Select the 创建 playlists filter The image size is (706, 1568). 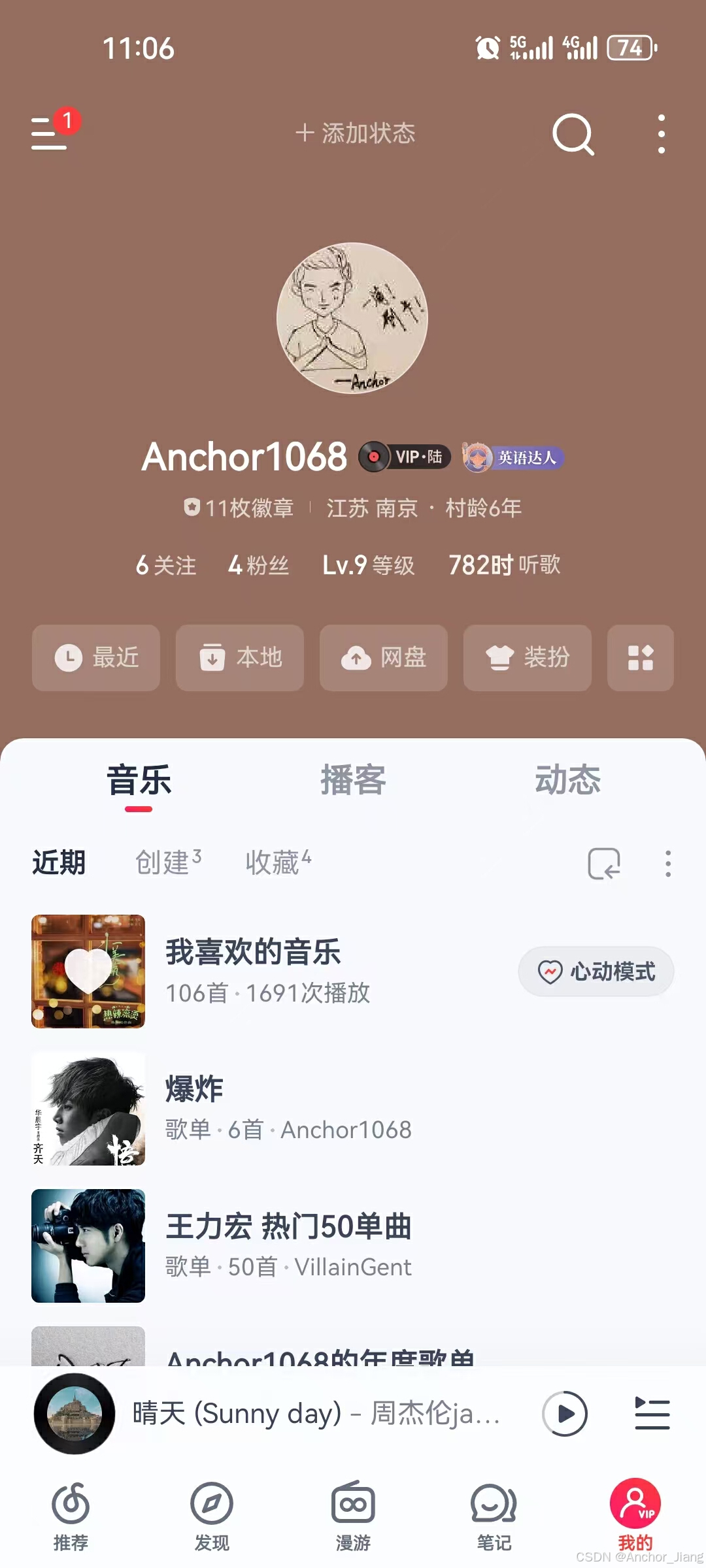tap(167, 862)
